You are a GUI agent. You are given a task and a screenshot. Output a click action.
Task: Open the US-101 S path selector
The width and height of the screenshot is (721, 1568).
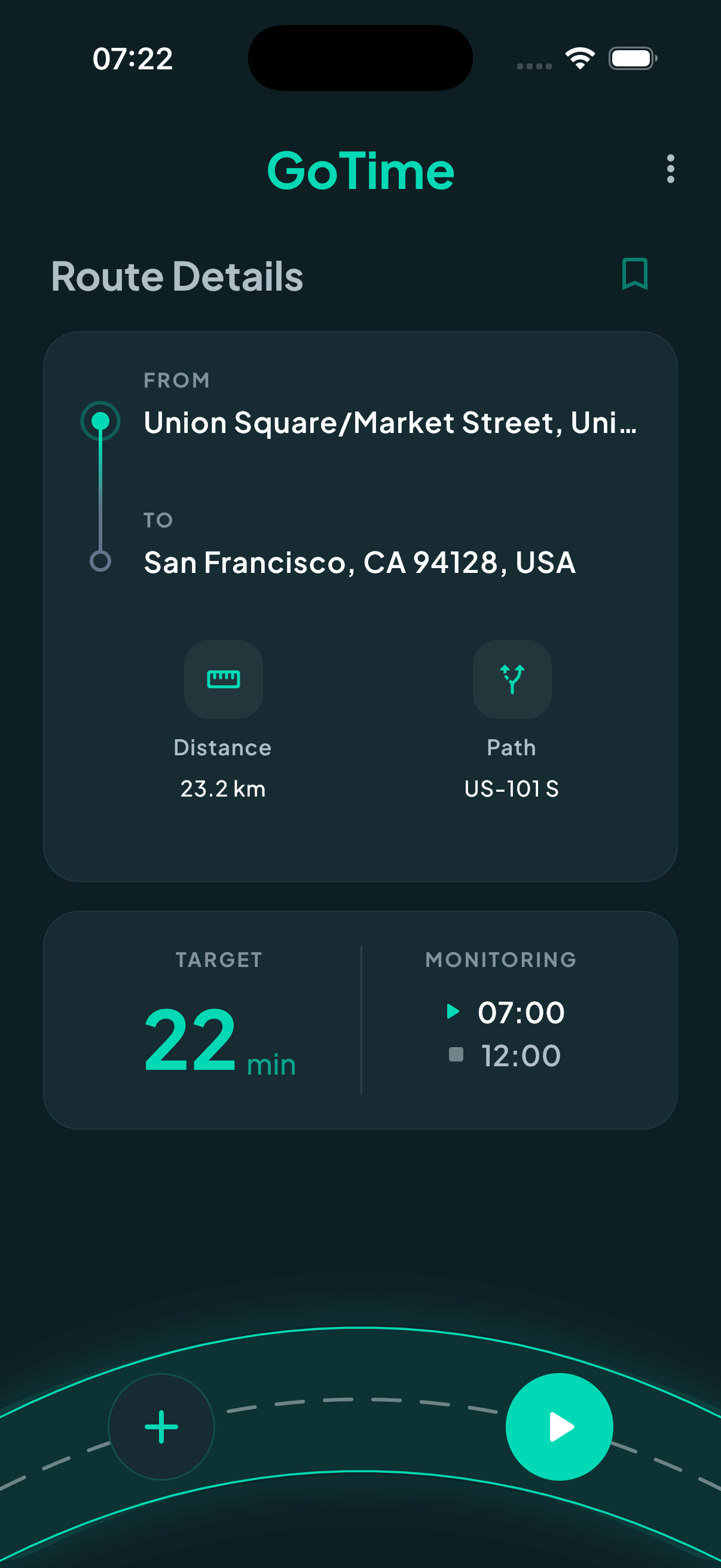pos(512,788)
